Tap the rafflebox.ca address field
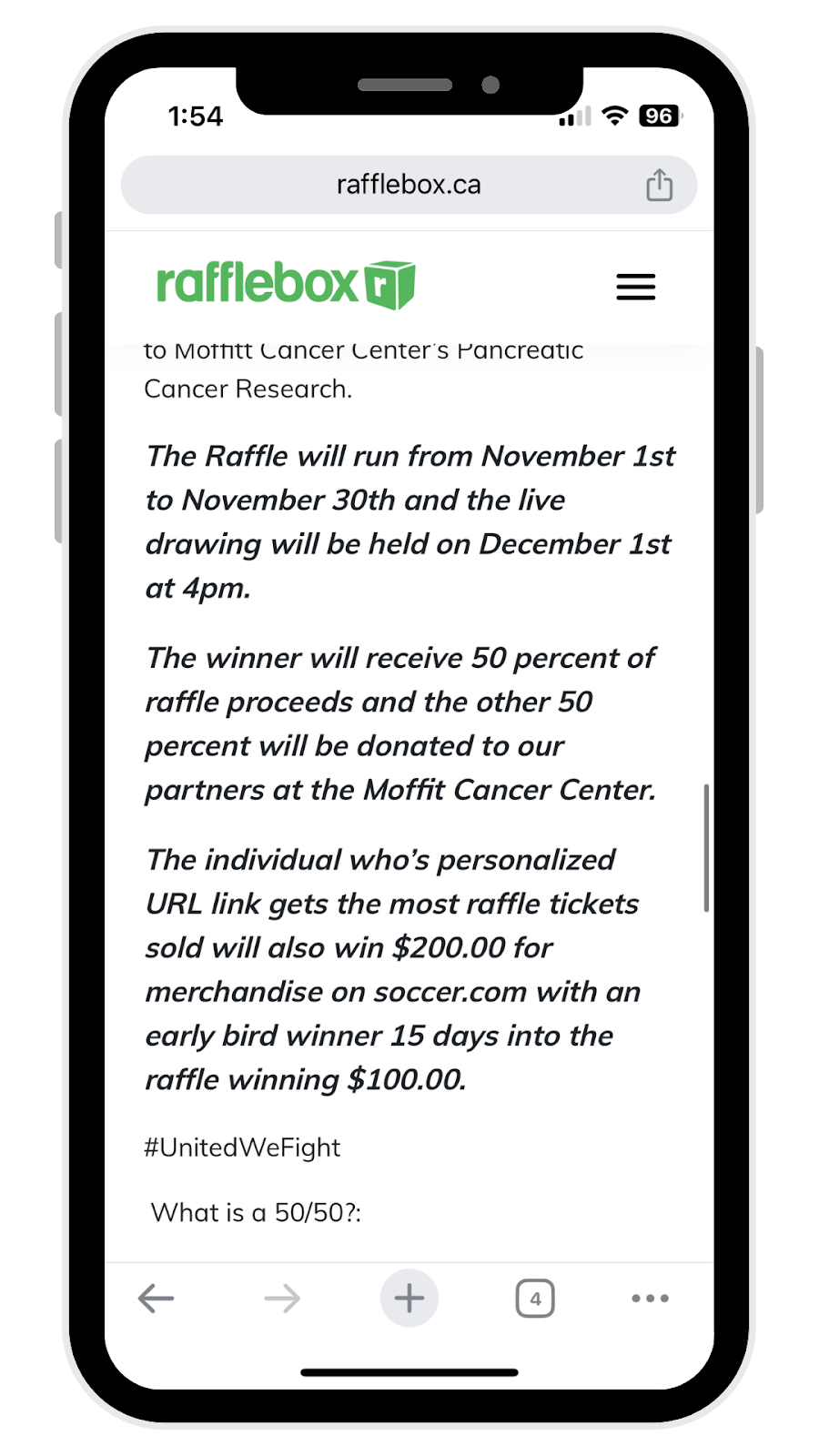This screenshot has height=1456, width=819. pyautogui.click(x=409, y=185)
